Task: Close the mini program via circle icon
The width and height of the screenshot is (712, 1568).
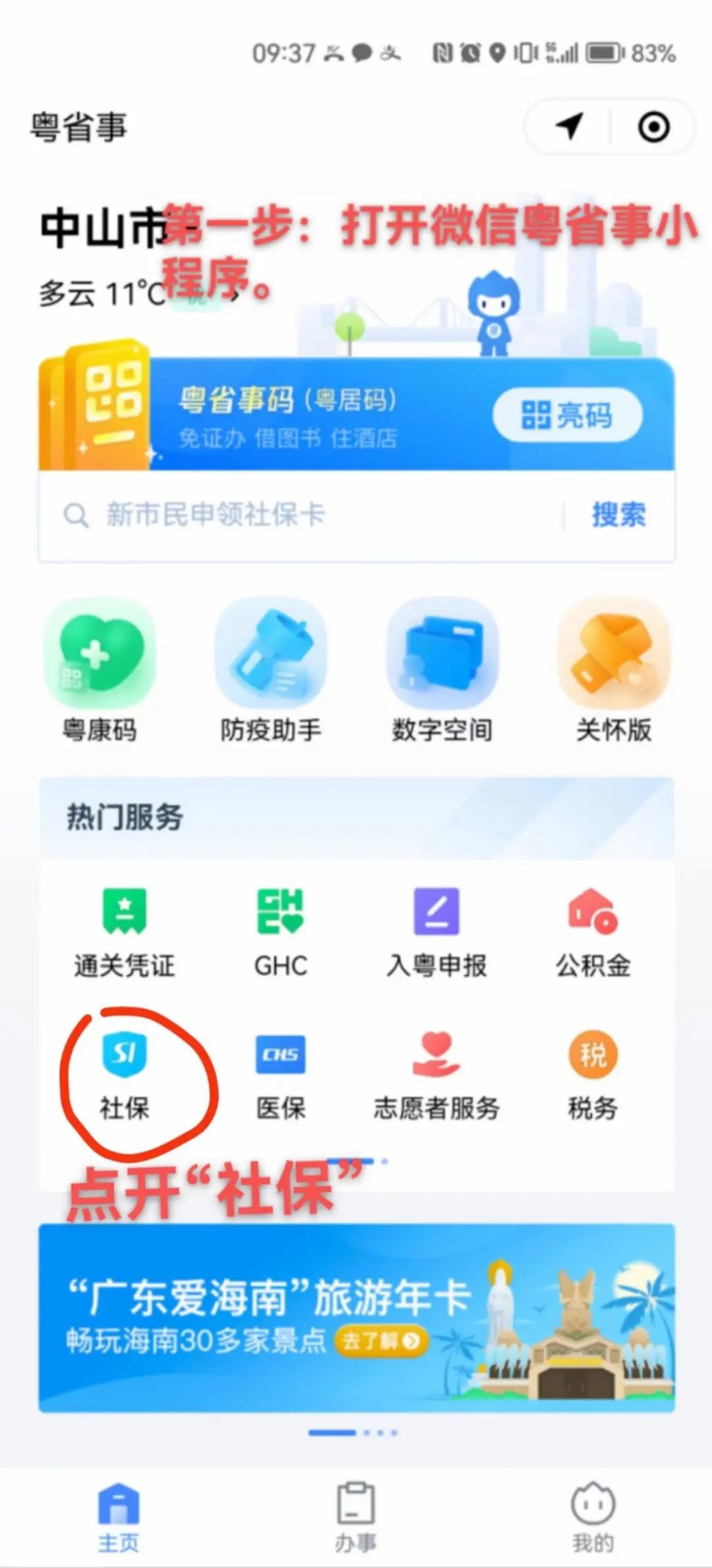Action: [x=653, y=127]
